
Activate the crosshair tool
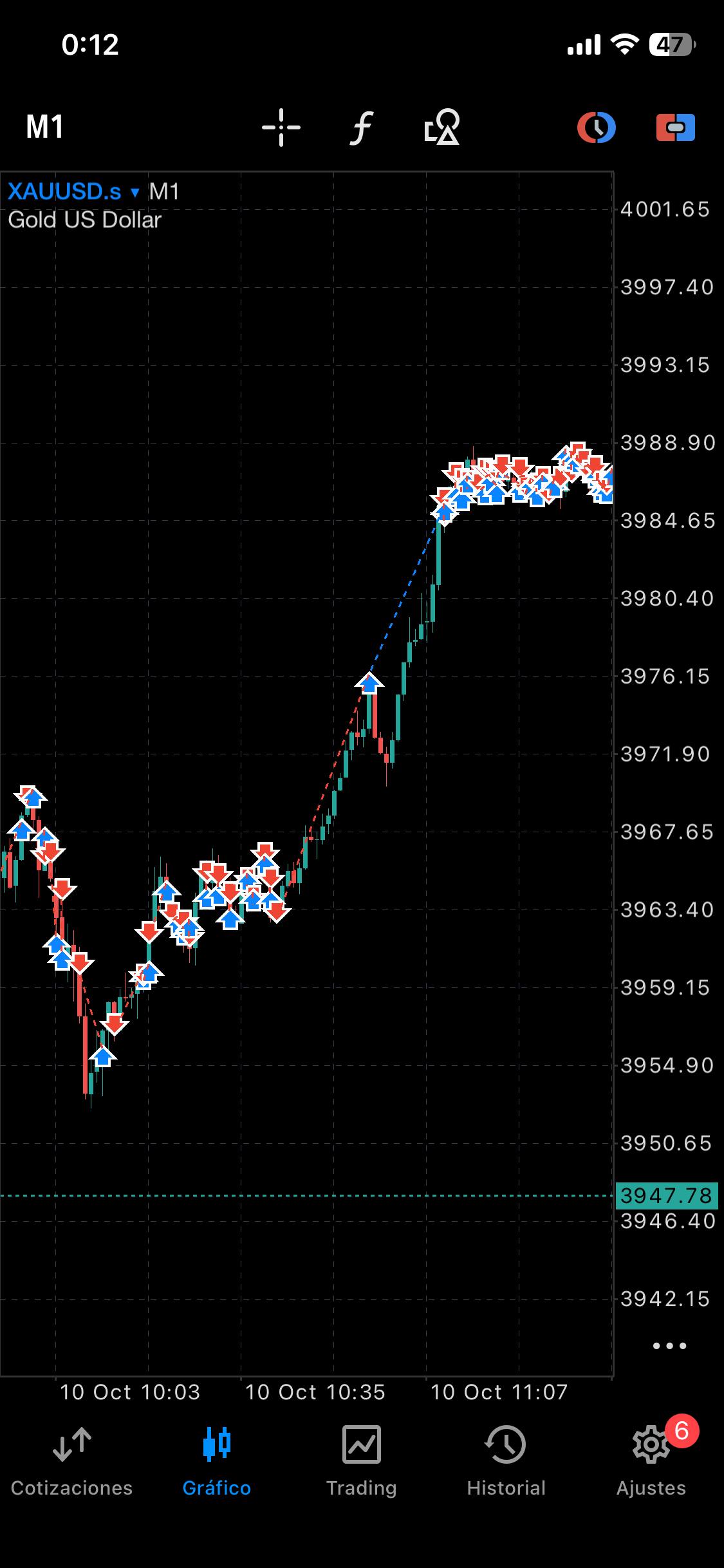[281, 127]
